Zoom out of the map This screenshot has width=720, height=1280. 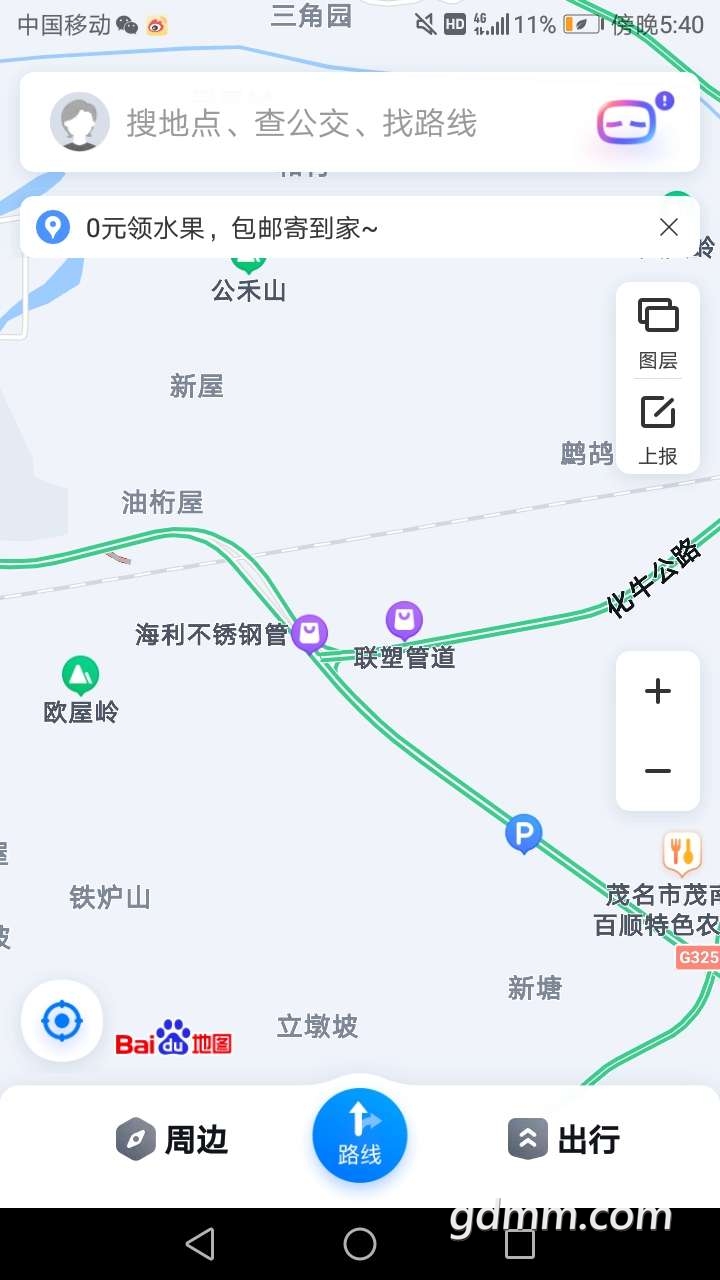click(x=658, y=771)
